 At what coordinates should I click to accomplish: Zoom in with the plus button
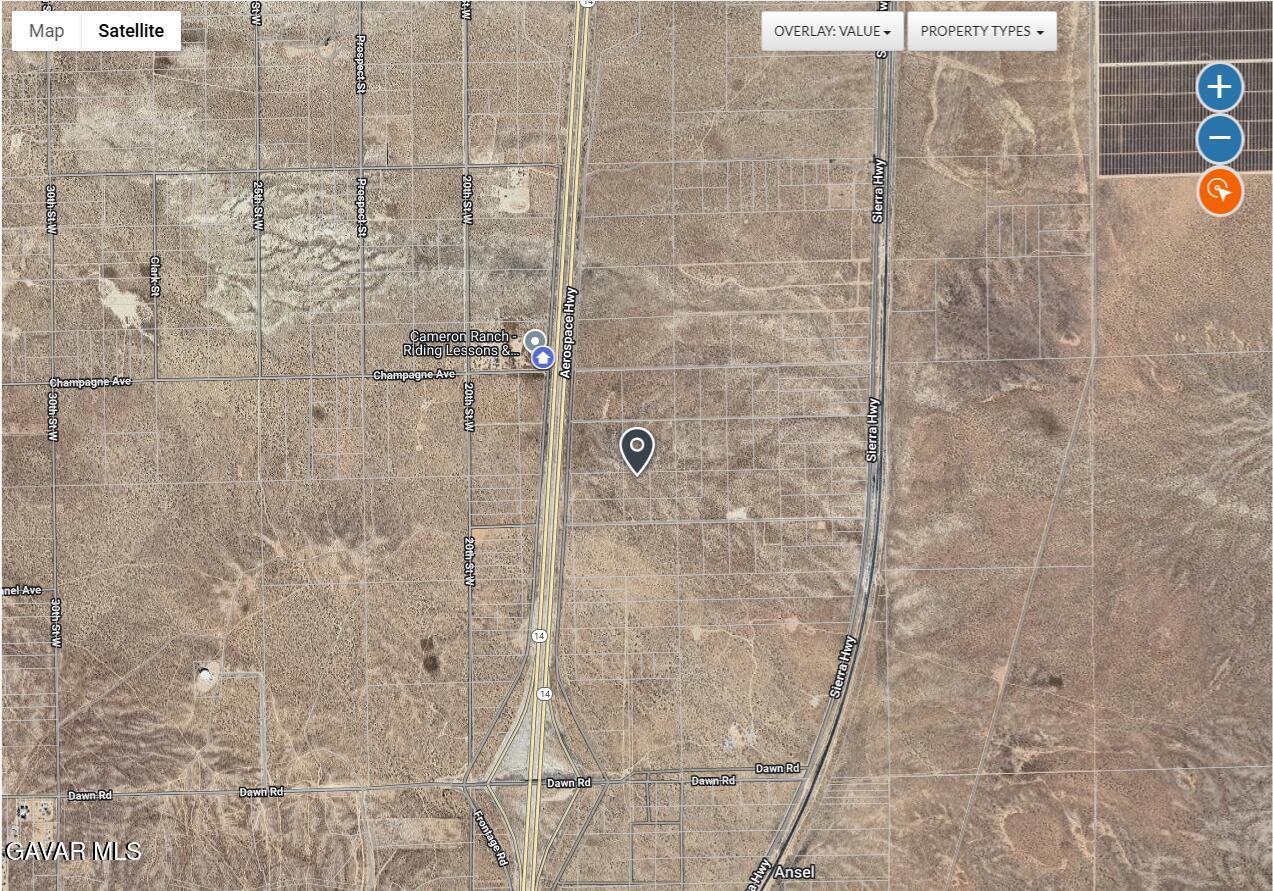1219,87
